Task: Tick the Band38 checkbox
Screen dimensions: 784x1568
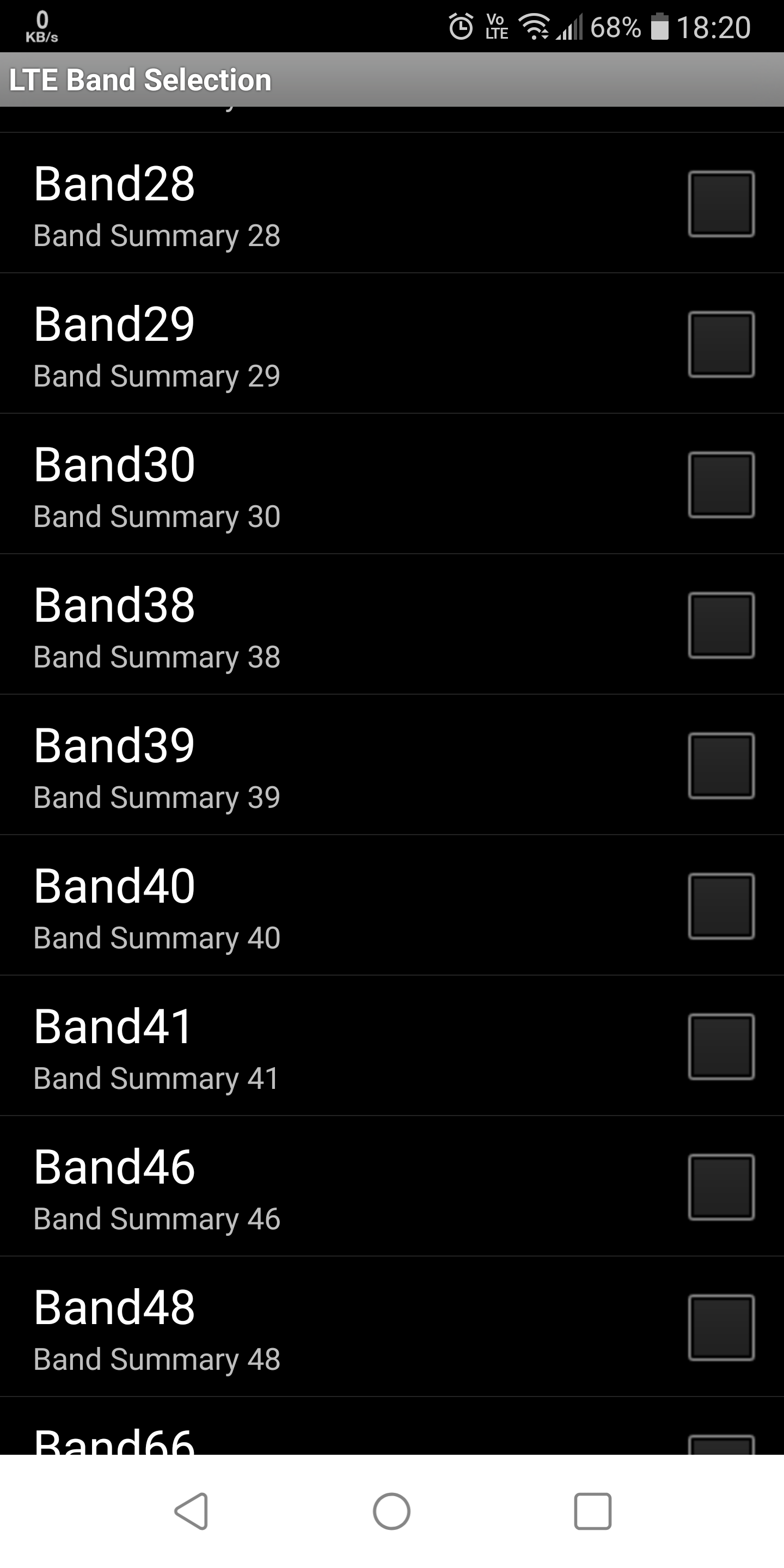Action: [721, 625]
